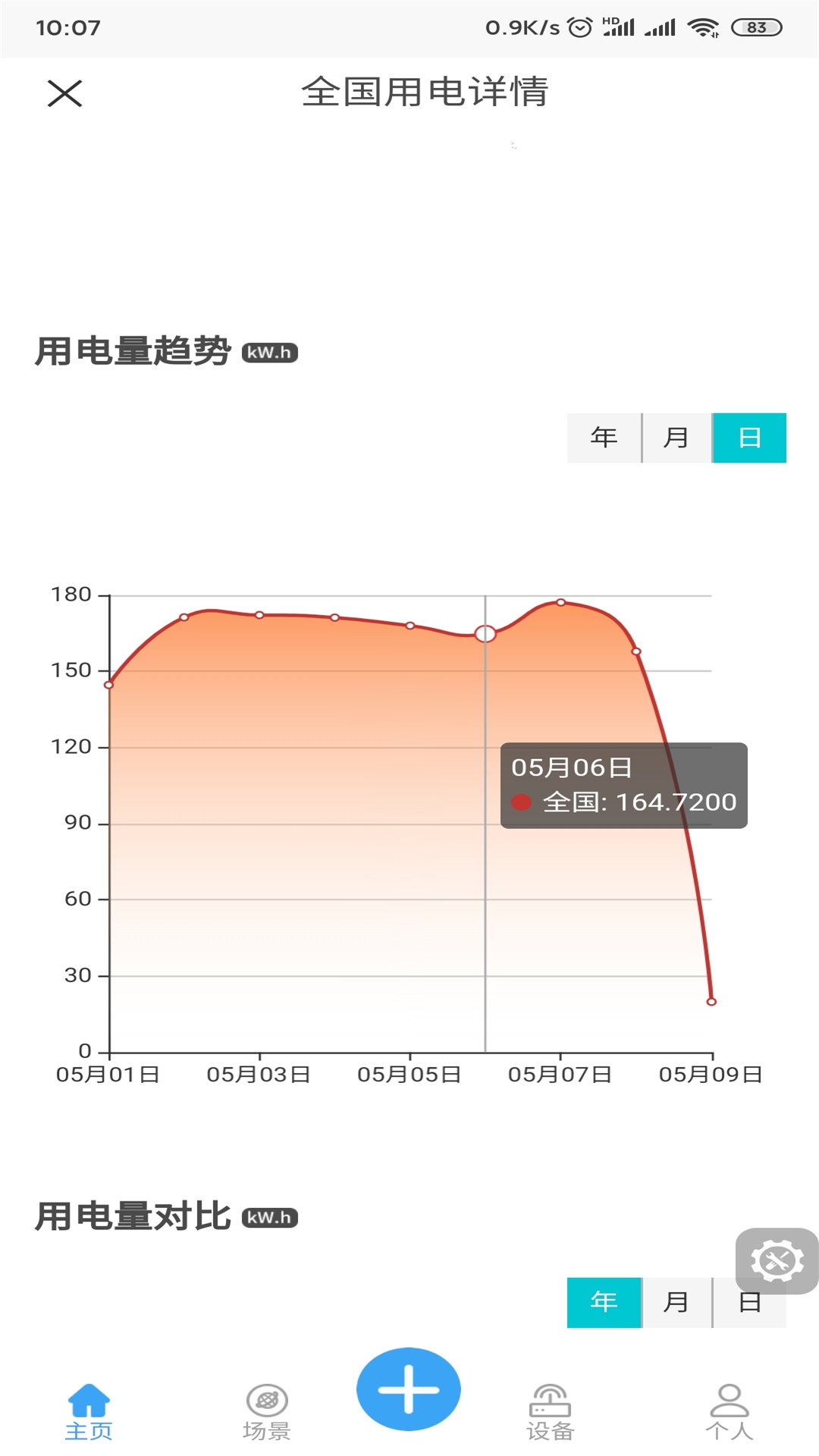
Task: Switch 用电量趋势 chart to 月 view
Action: pyautogui.click(x=676, y=438)
